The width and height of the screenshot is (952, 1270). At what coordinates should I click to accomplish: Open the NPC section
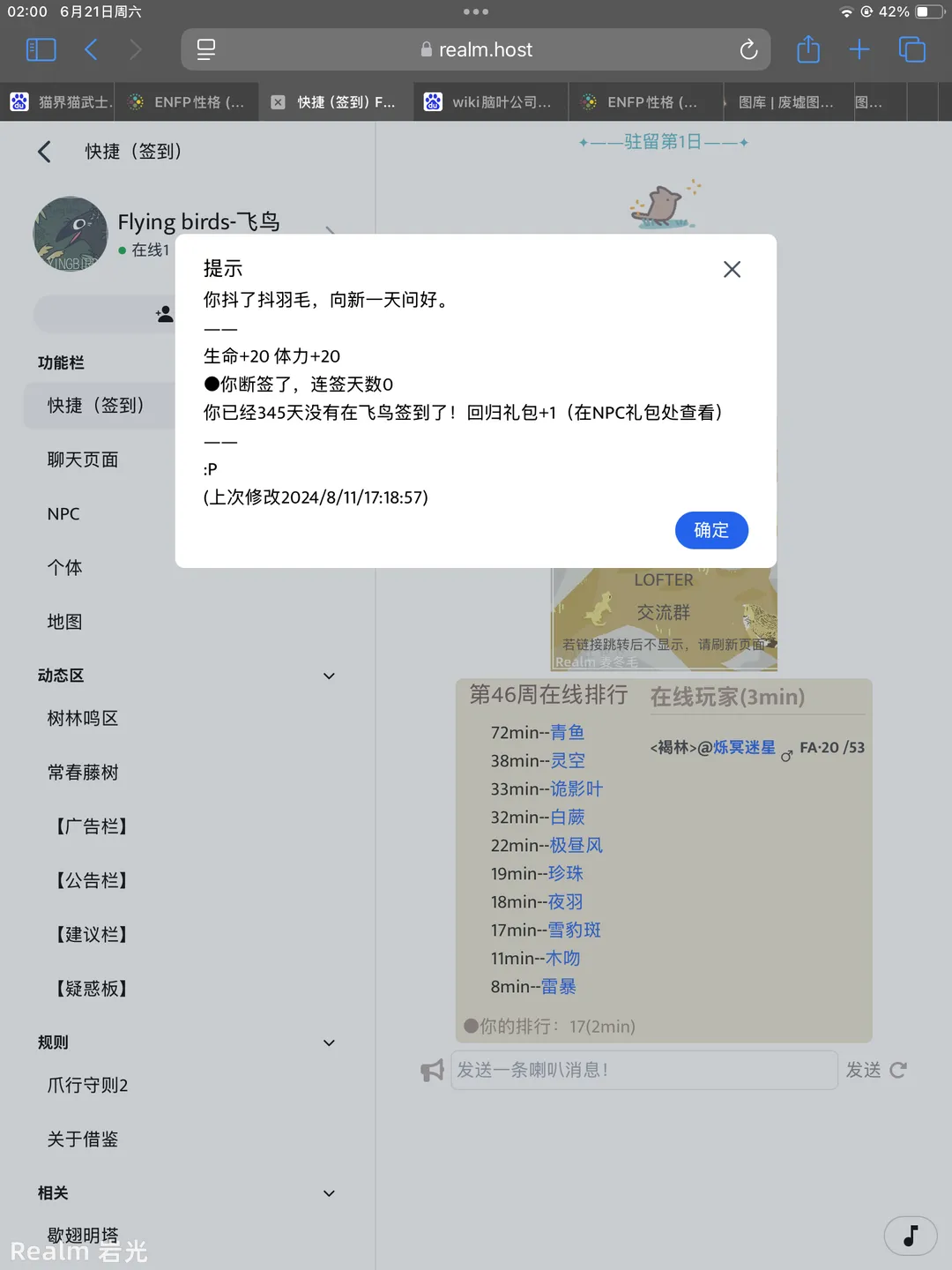click(x=63, y=513)
